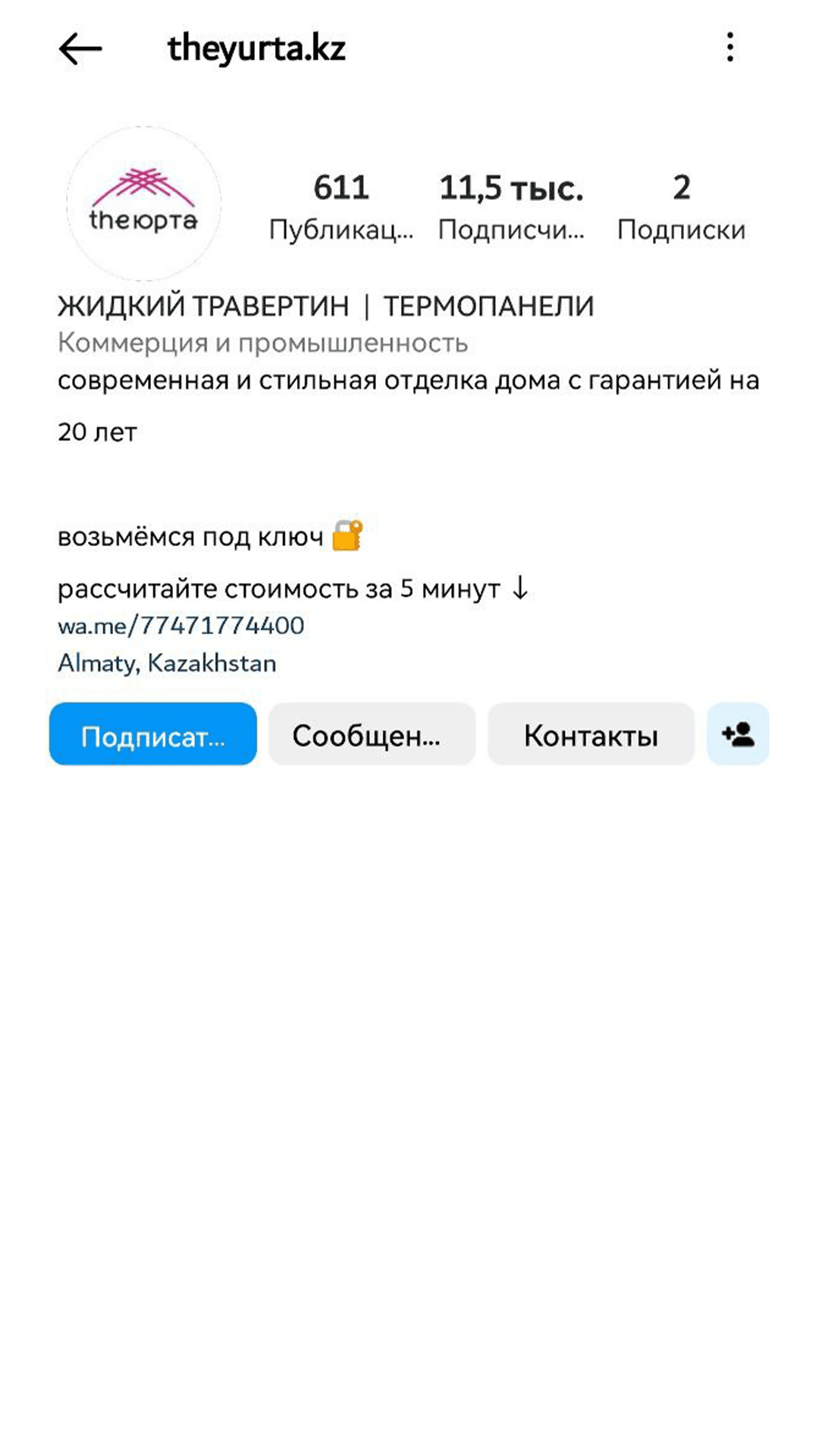
Task: Send a message via Сообщение button
Action: coord(372,734)
